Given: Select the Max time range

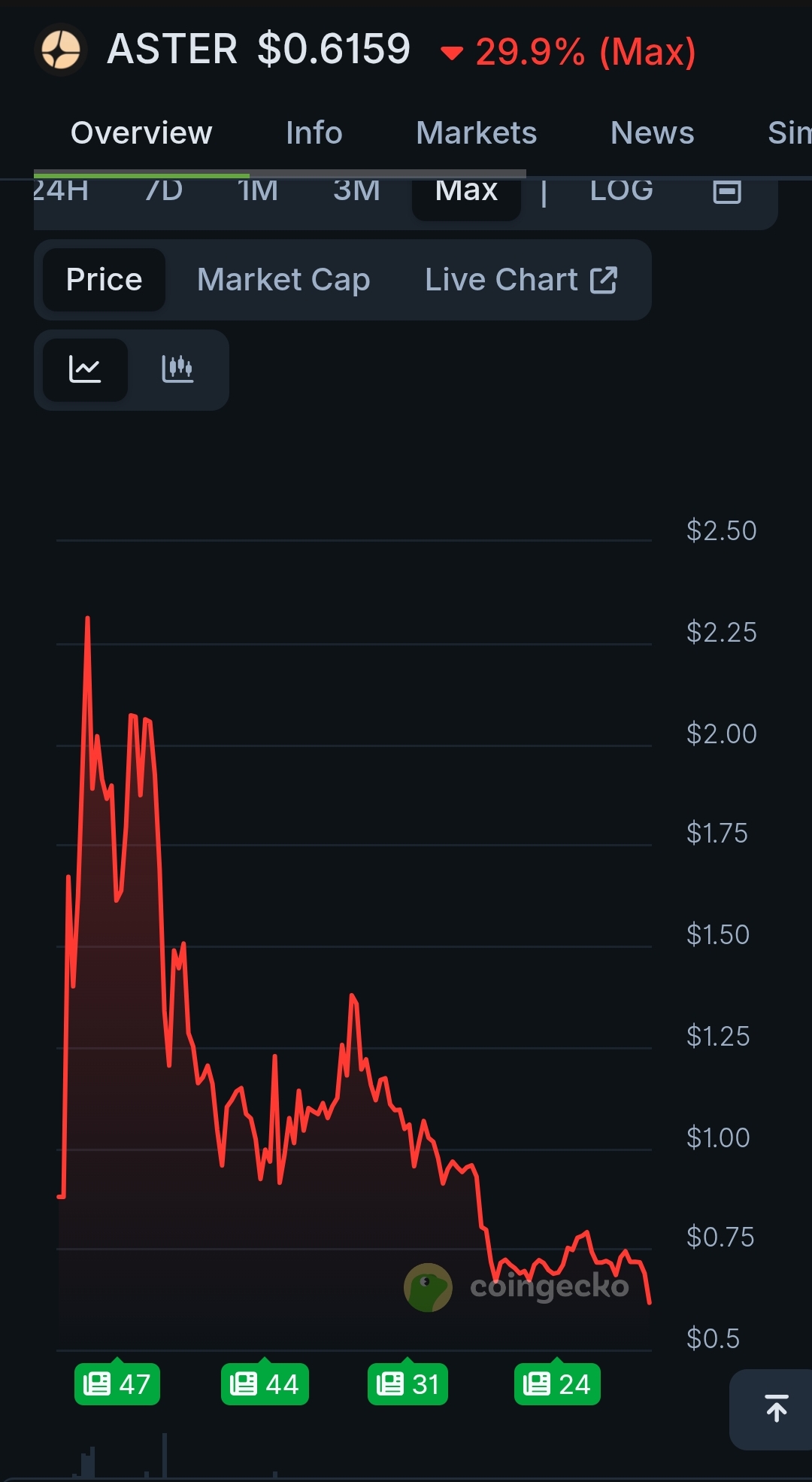Looking at the screenshot, I should tap(466, 195).
